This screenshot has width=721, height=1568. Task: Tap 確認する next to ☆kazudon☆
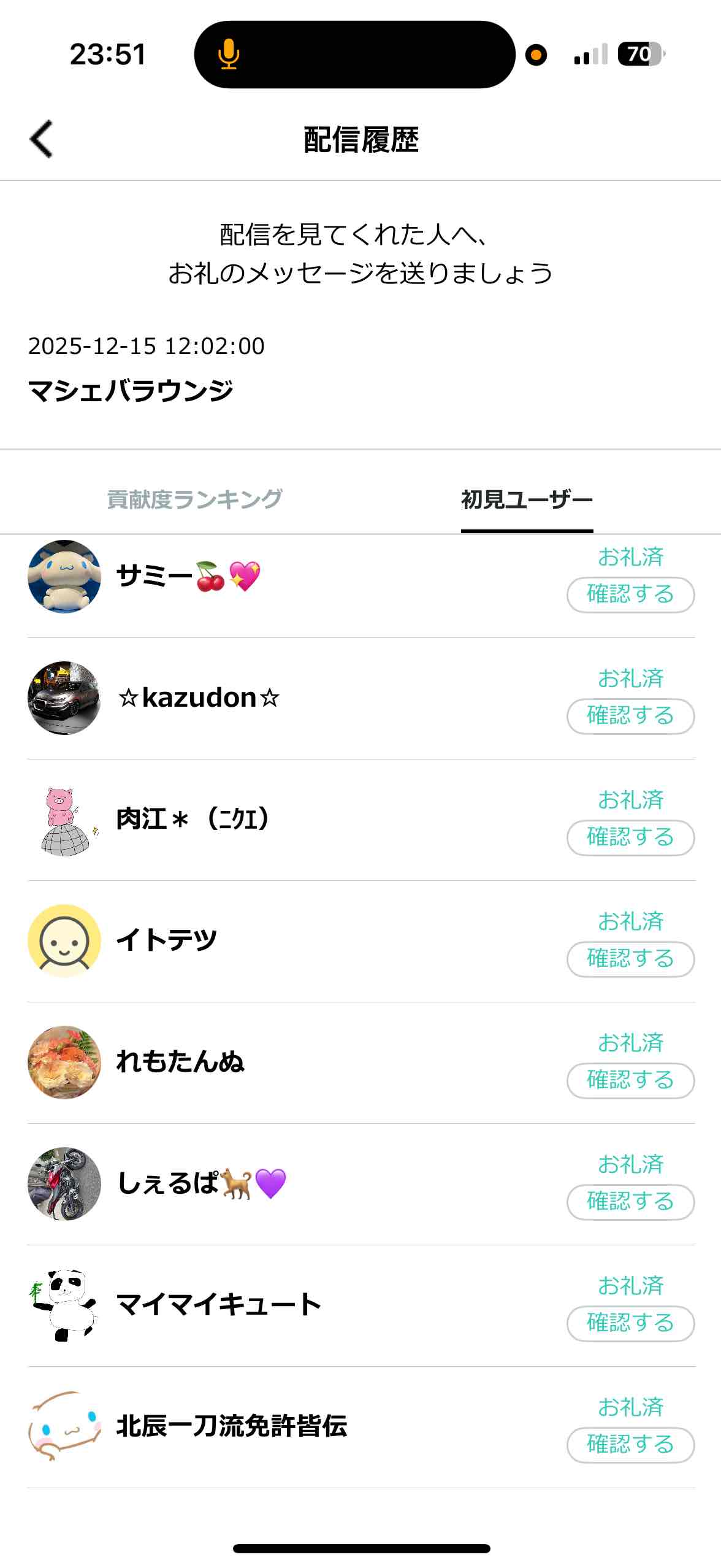630,716
